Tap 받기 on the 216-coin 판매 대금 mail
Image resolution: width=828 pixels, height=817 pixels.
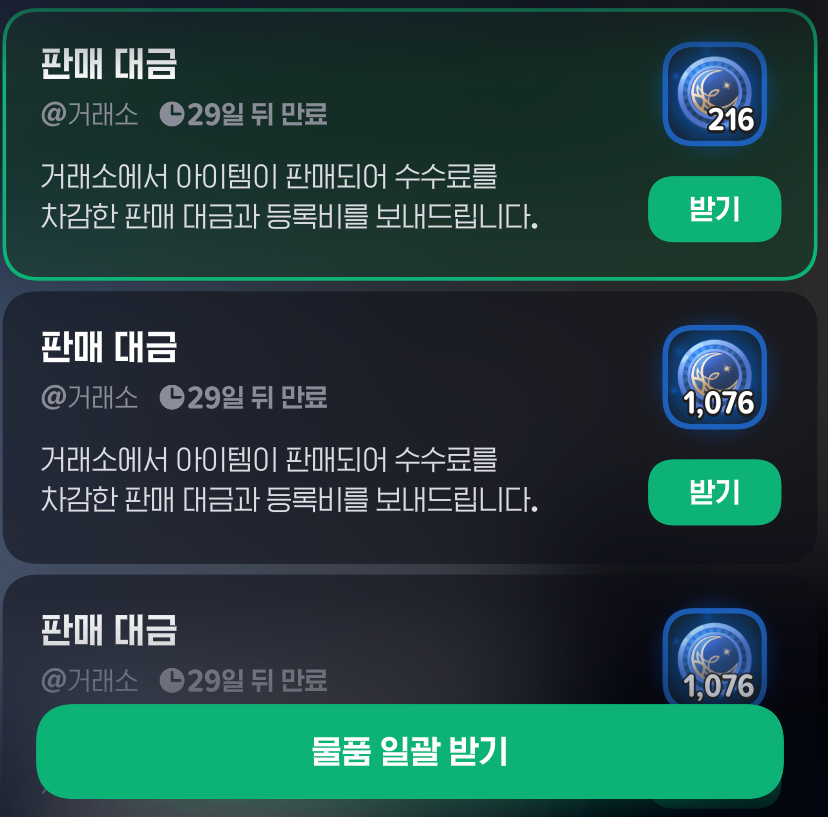(714, 209)
